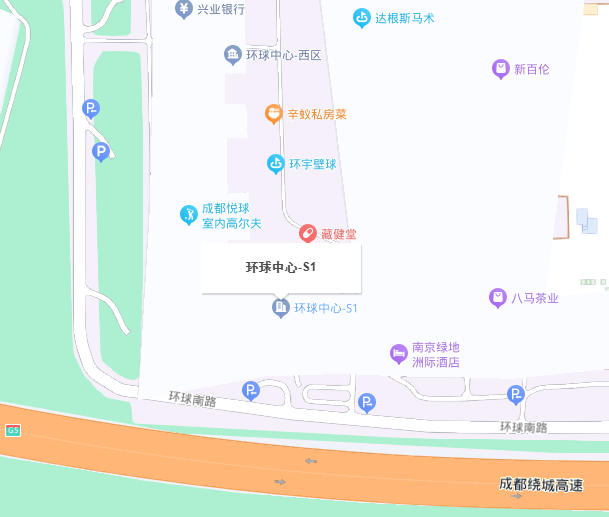Select the 环球中心-西区 building marker
The width and height of the screenshot is (609, 517).
pyautogui.click(x=233, y=54)
